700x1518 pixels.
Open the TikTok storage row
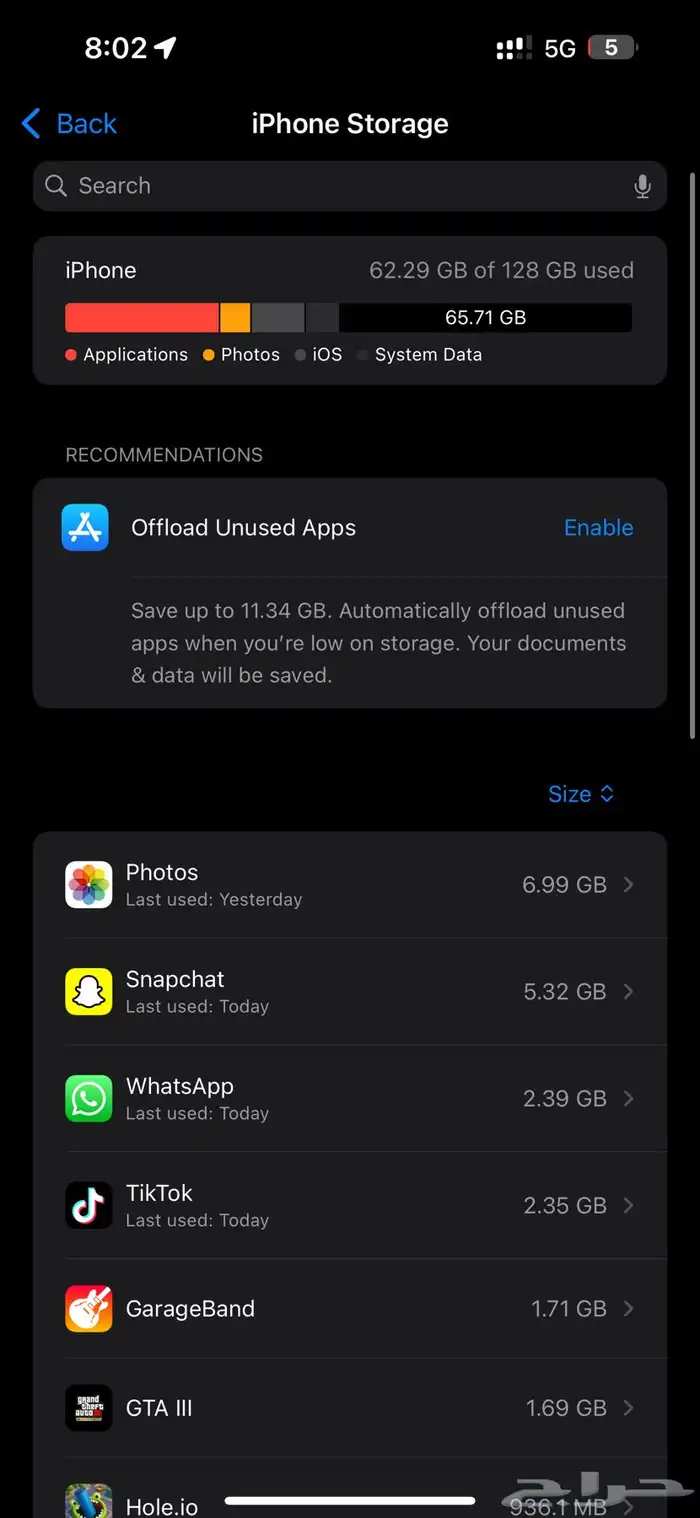click(350, 1206)
